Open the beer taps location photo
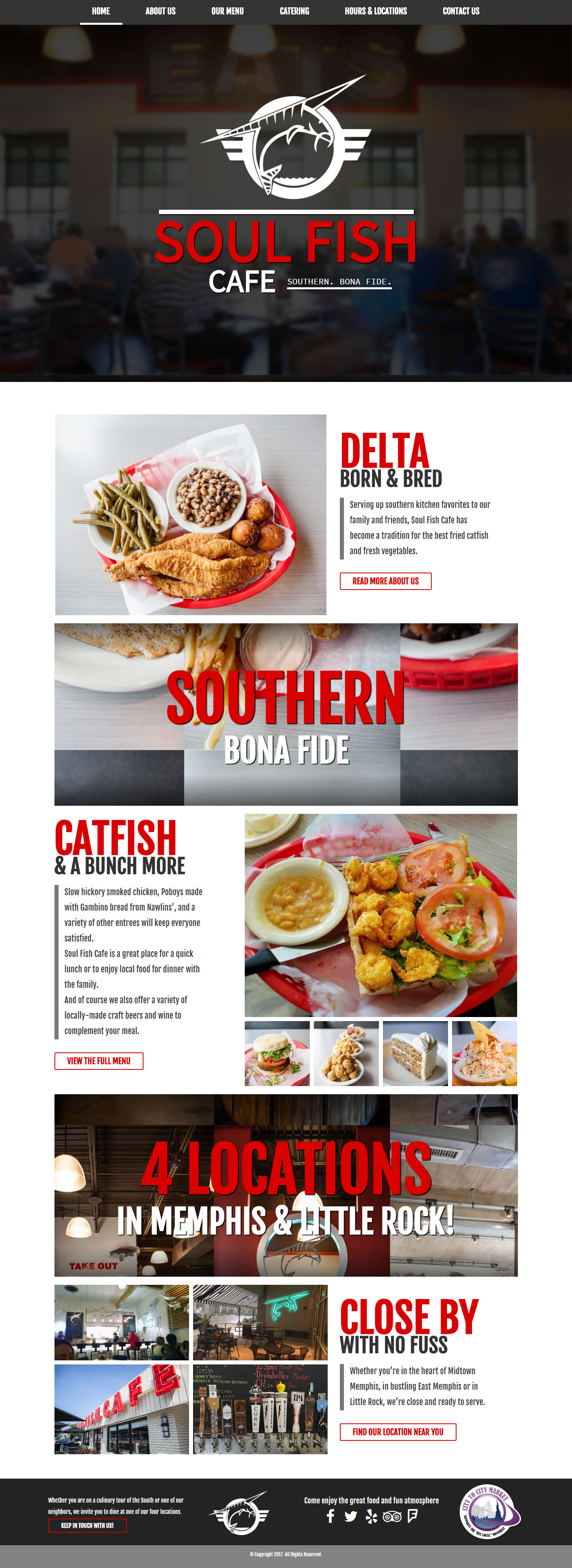The width and height of the screenshot is (572, 1568). [260, 1409]
